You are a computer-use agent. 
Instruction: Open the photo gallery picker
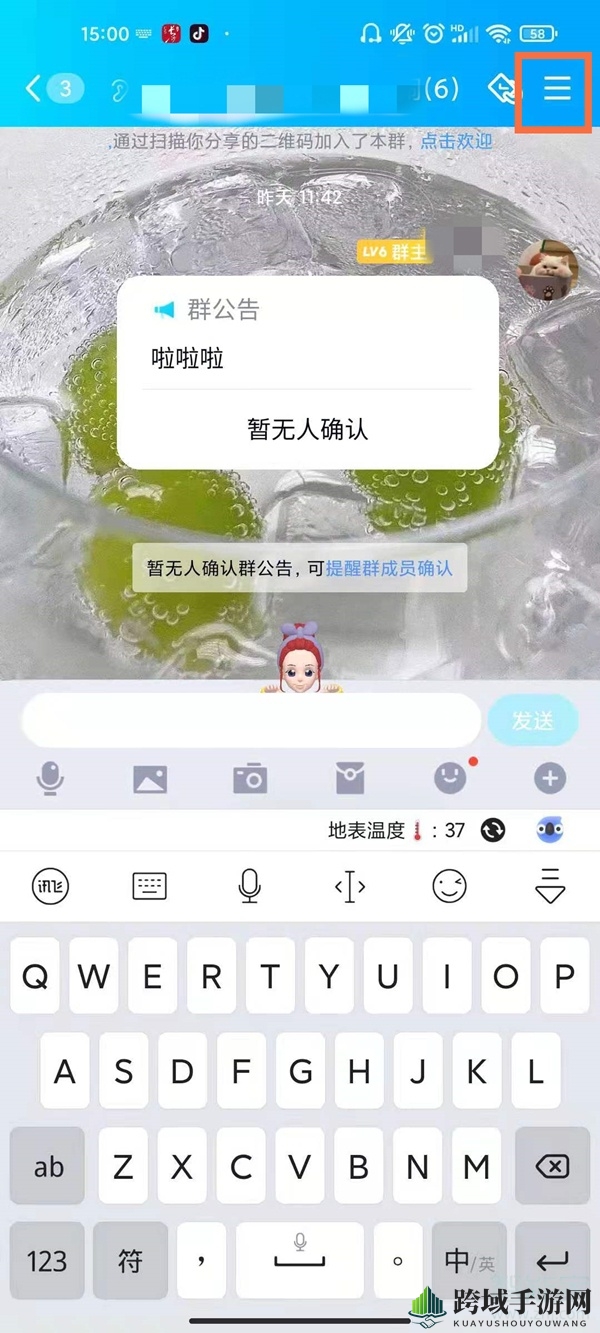150,778
